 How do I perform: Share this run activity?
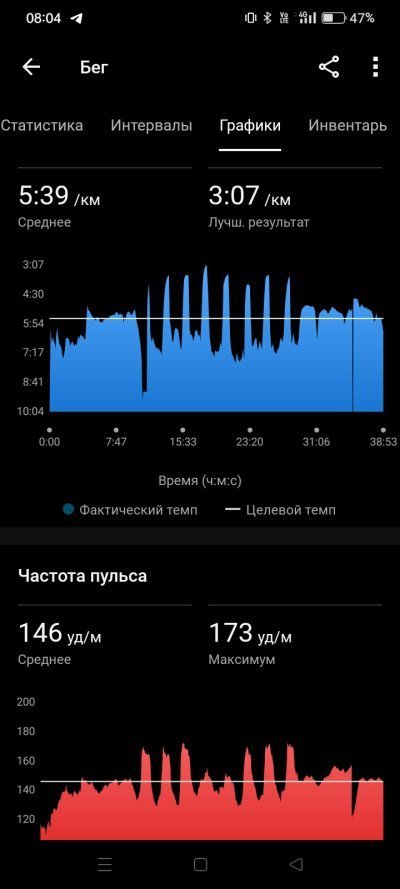[329, 67]
